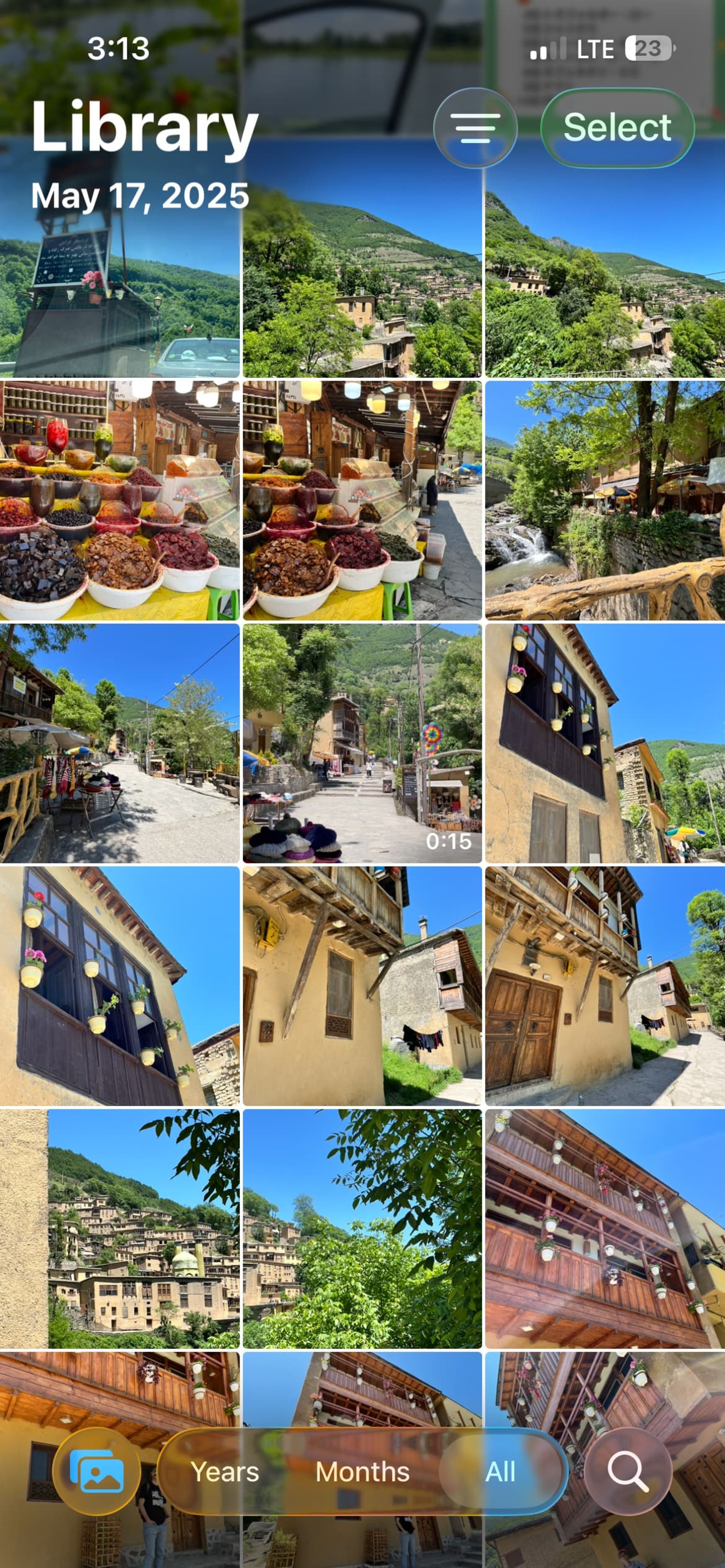The width and height of the screenshot is (725, 1568).
Task: Open the filter and sort options menu
Action: click(x=475, y=128)
